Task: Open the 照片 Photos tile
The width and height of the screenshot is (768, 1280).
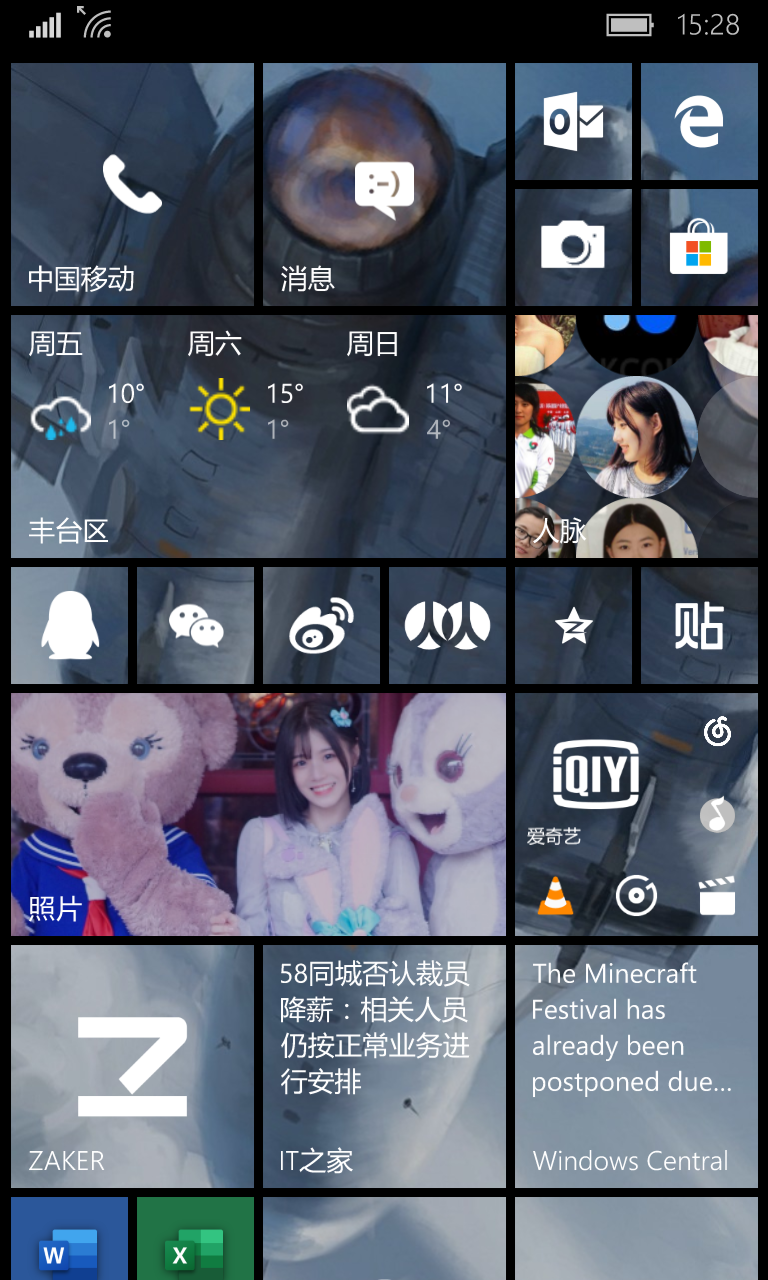Action: click(x=258, y=814)
